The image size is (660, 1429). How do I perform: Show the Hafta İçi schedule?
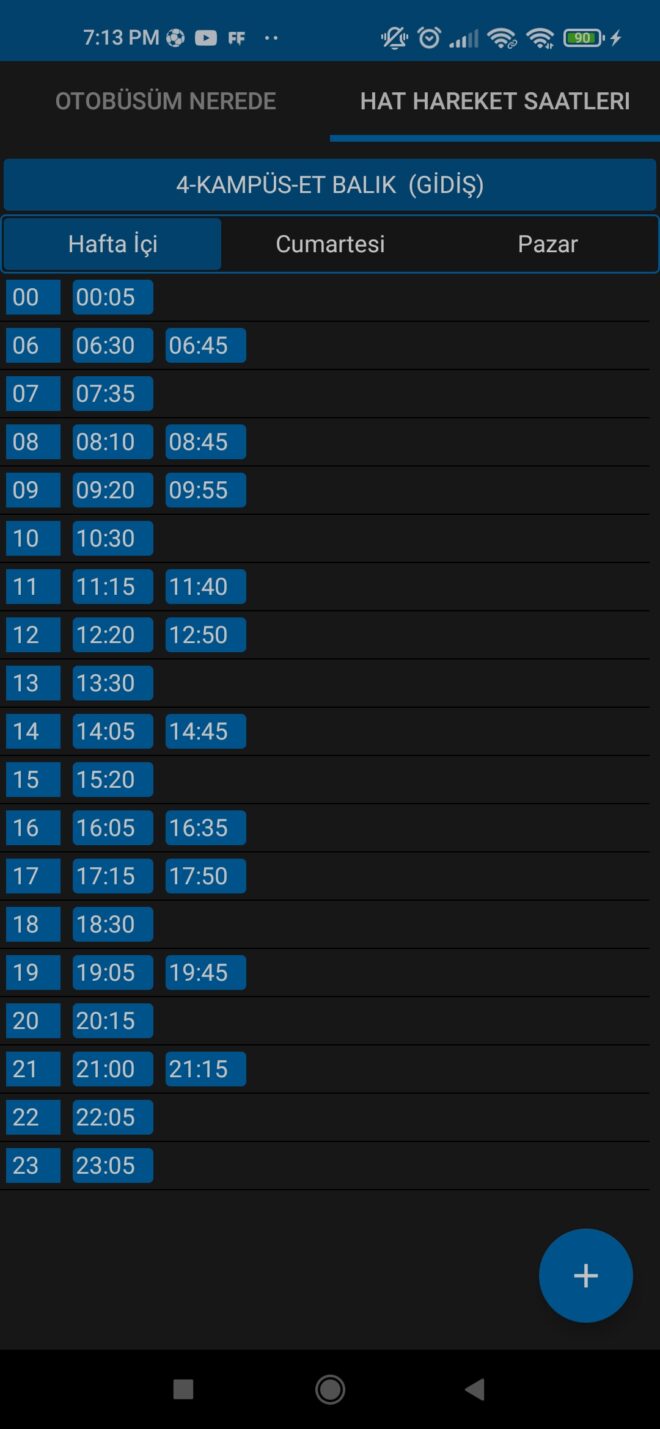point(112,244)
